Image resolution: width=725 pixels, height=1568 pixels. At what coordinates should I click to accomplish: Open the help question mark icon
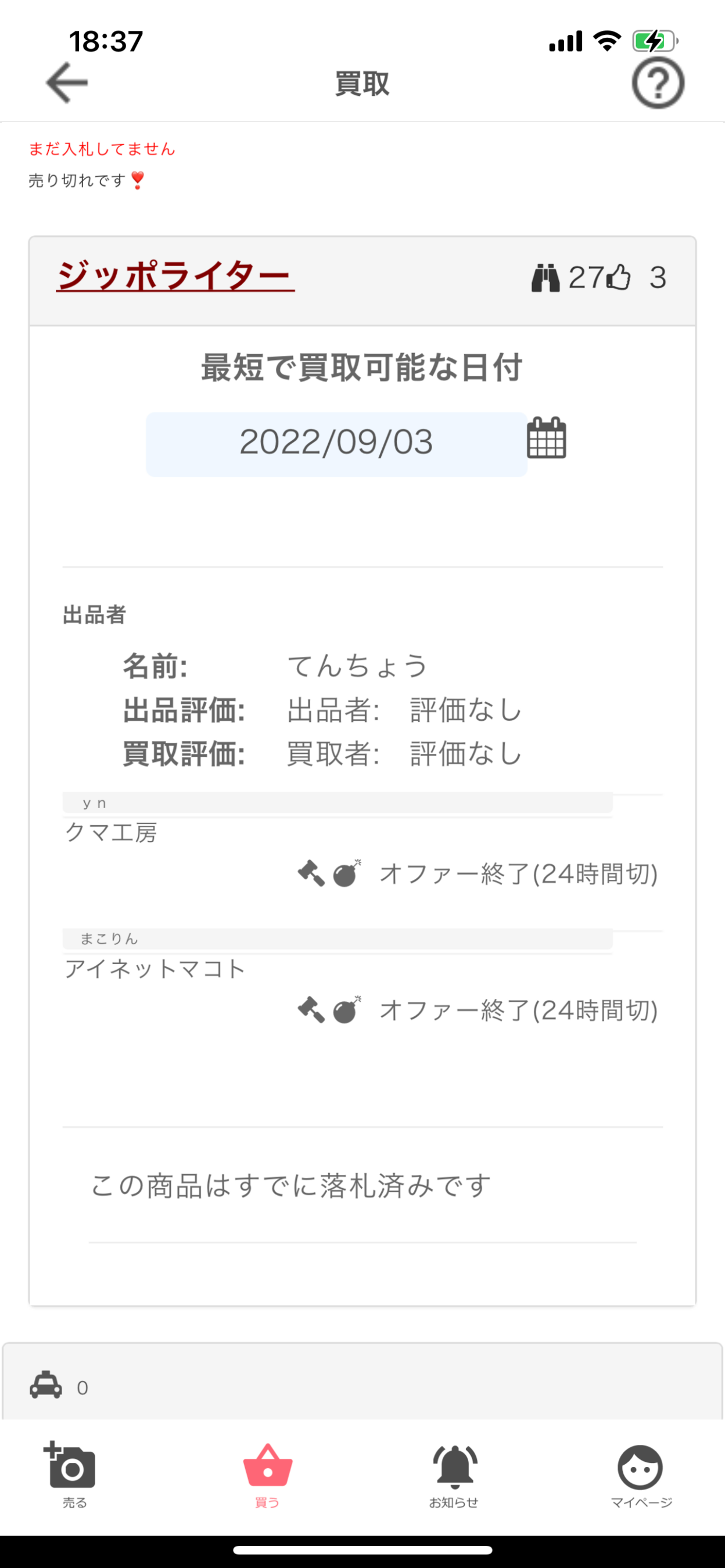(x=658, y=83)
